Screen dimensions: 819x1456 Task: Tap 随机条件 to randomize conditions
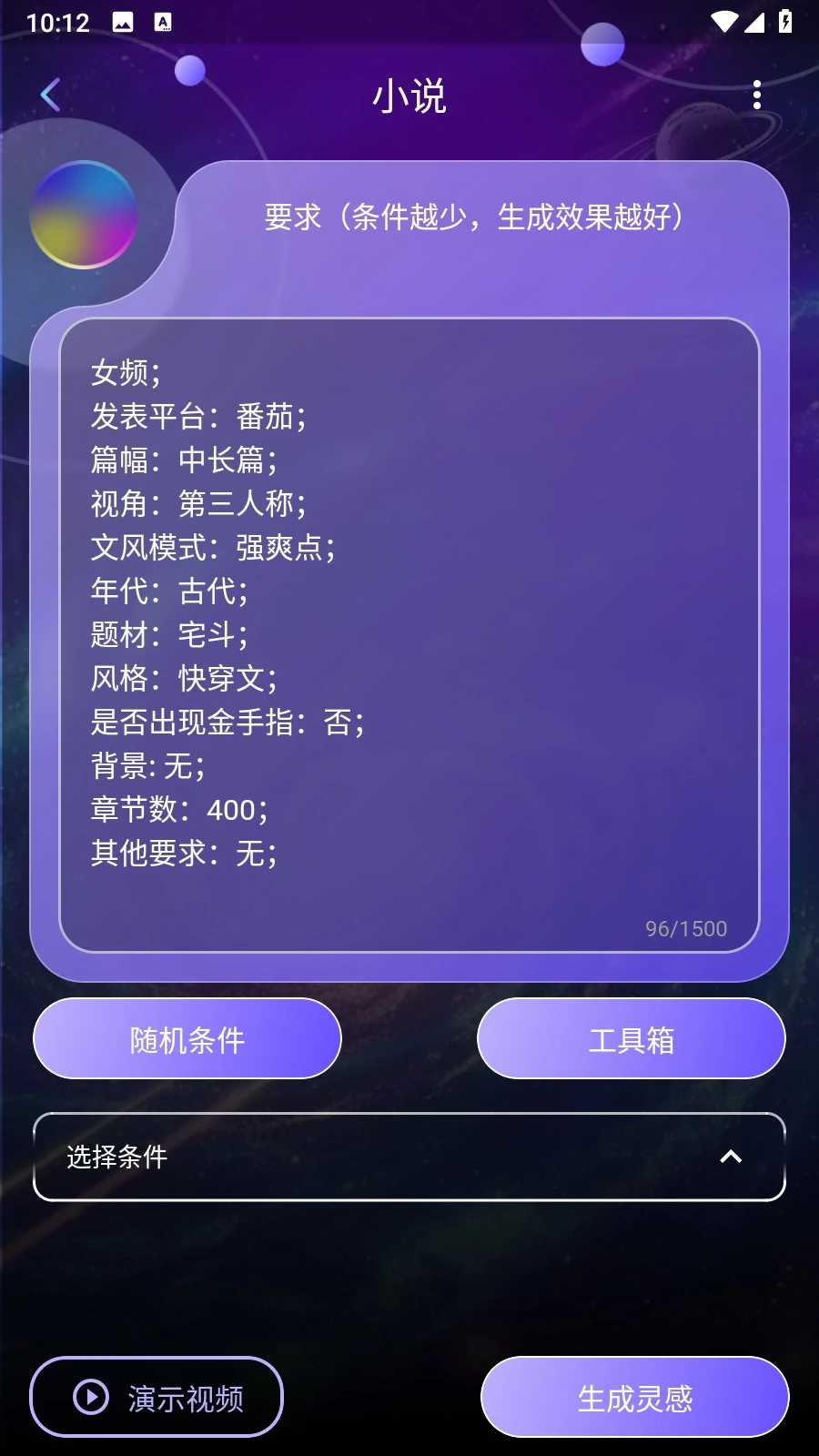pos(187,1038)
